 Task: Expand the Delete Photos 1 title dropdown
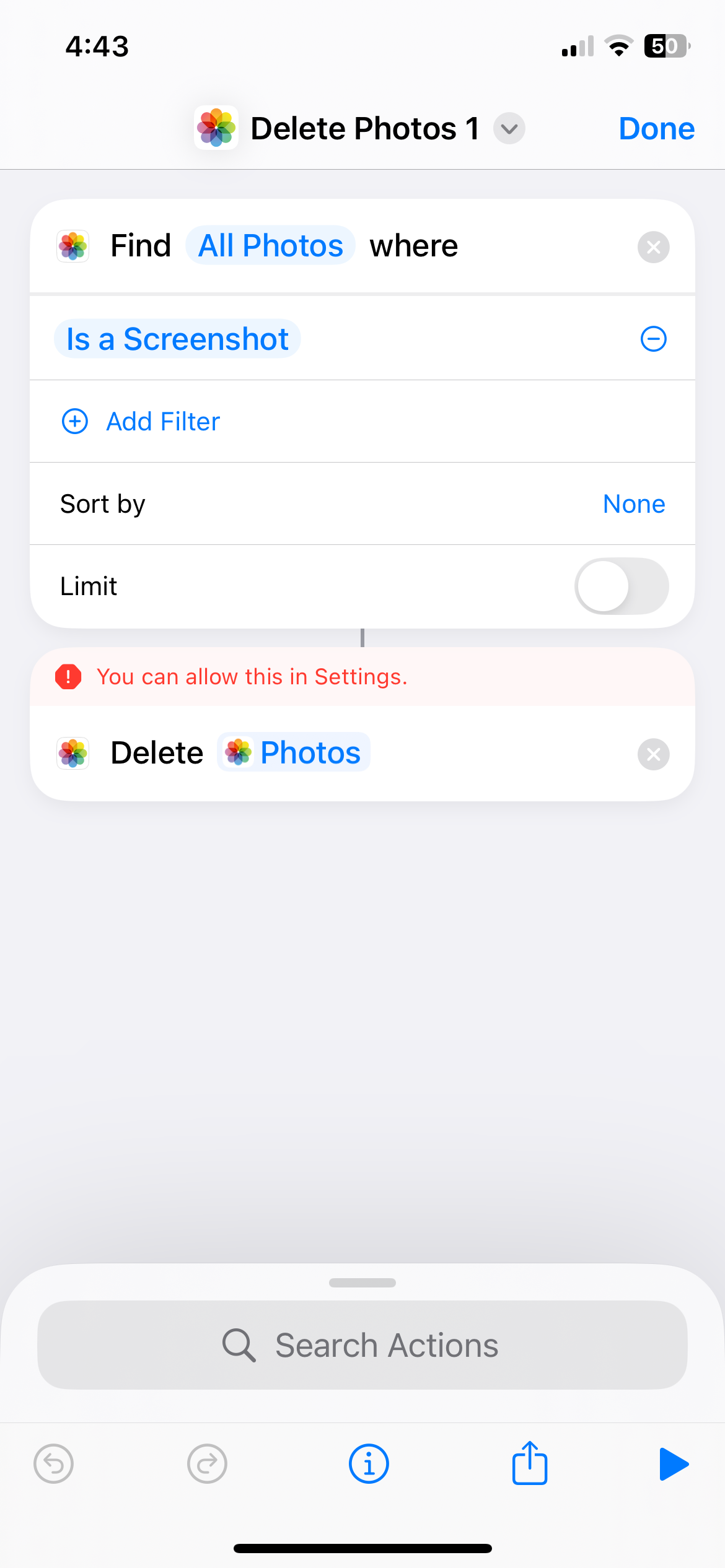509,129
